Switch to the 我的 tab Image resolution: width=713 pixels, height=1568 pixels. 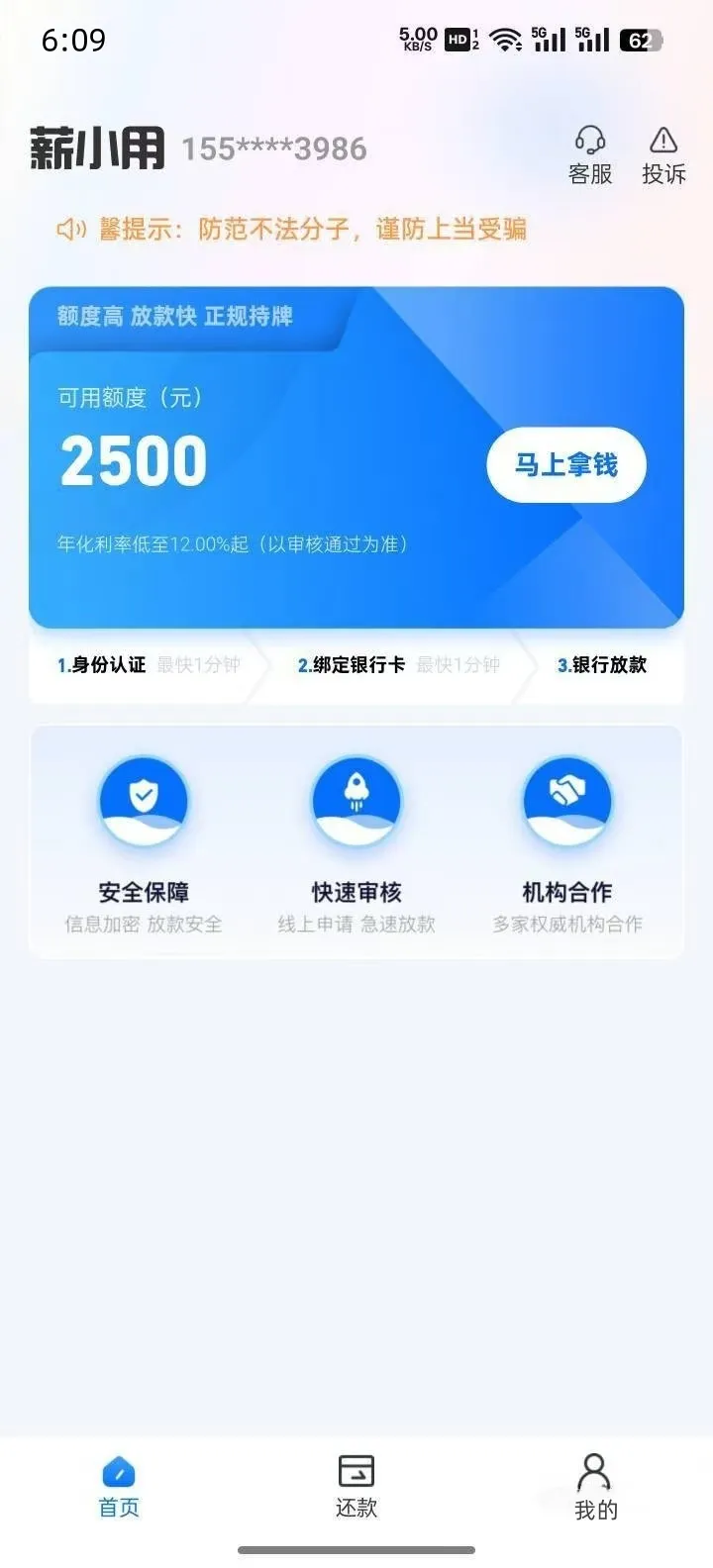[x=595, y=1487]
